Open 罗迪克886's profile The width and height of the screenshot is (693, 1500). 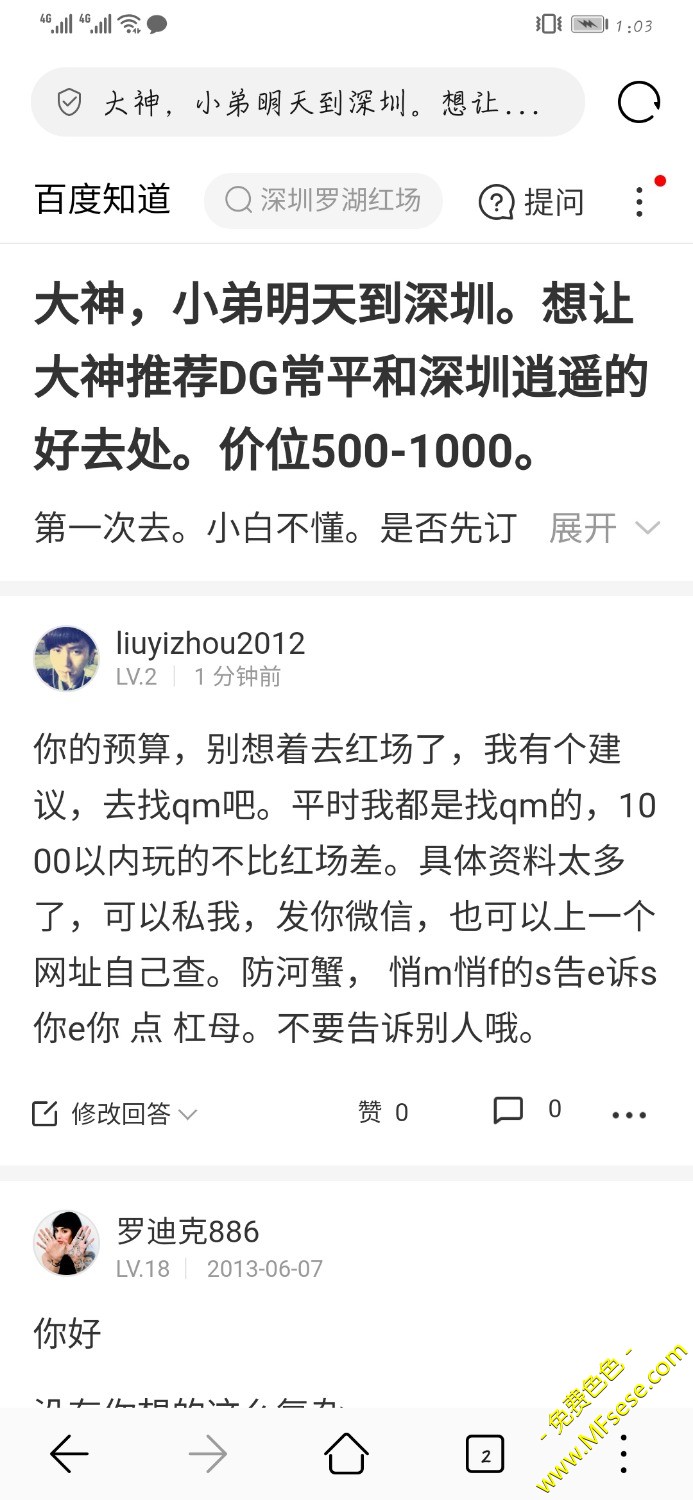click(67, 1243)
